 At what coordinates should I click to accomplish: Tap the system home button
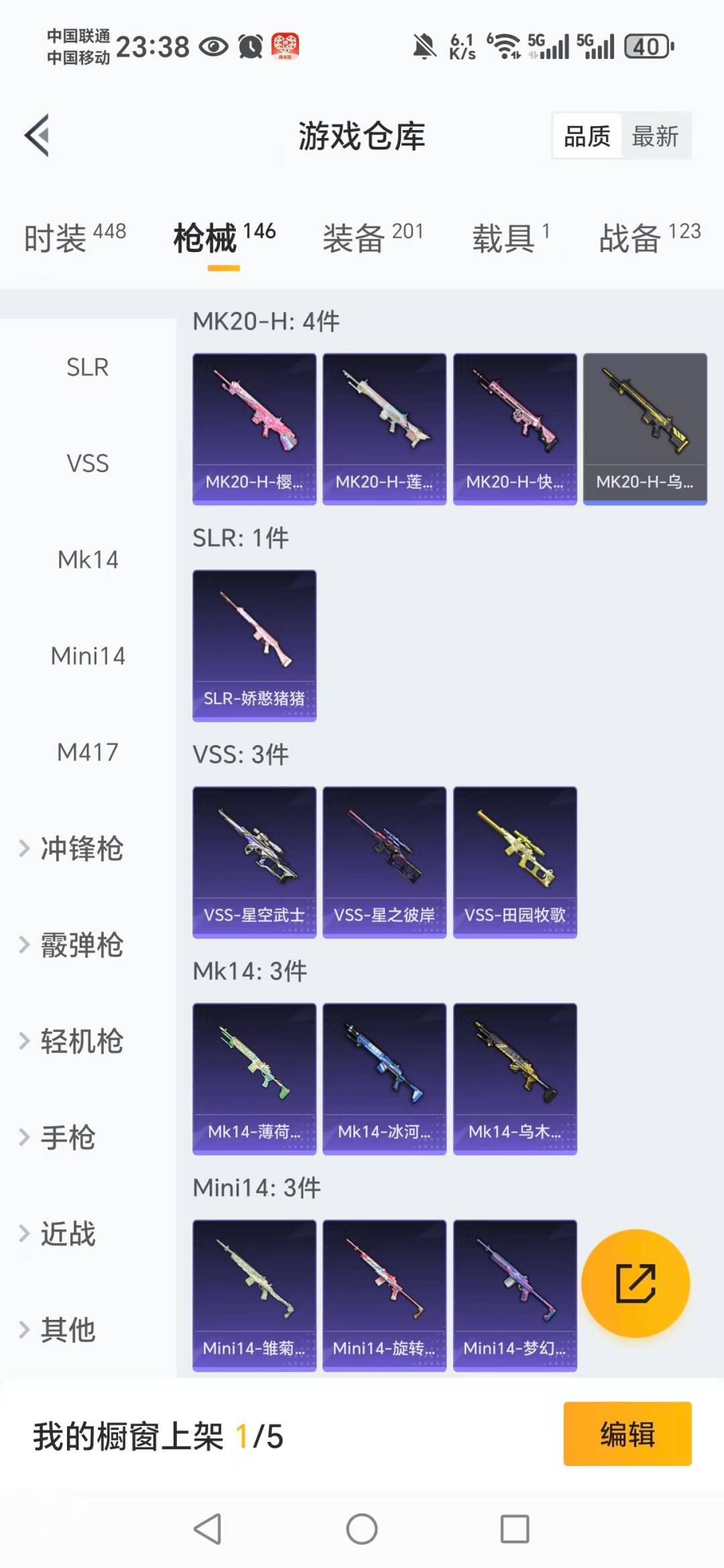click(x=362, y=1529)
